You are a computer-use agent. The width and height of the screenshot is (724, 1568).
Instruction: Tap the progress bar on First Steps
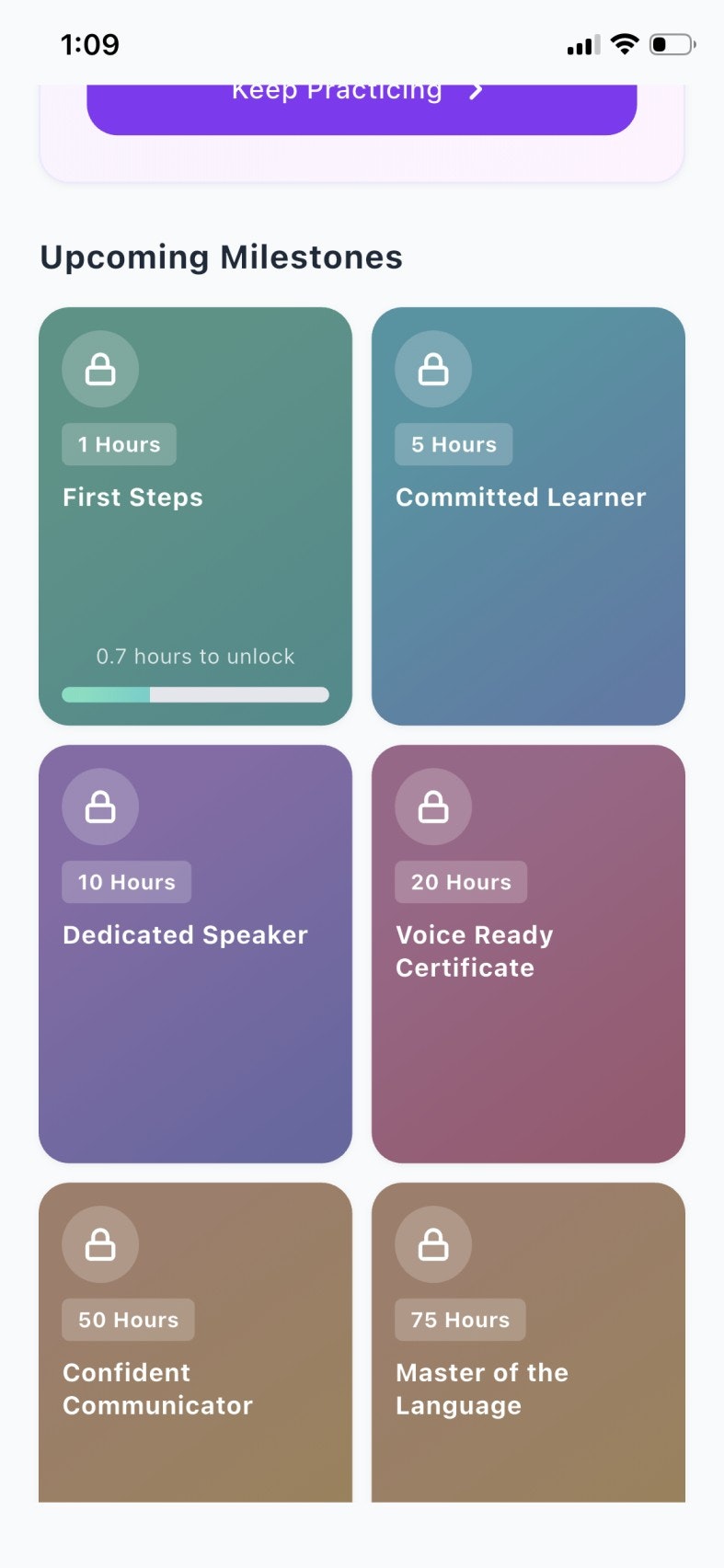pos(196,693)
